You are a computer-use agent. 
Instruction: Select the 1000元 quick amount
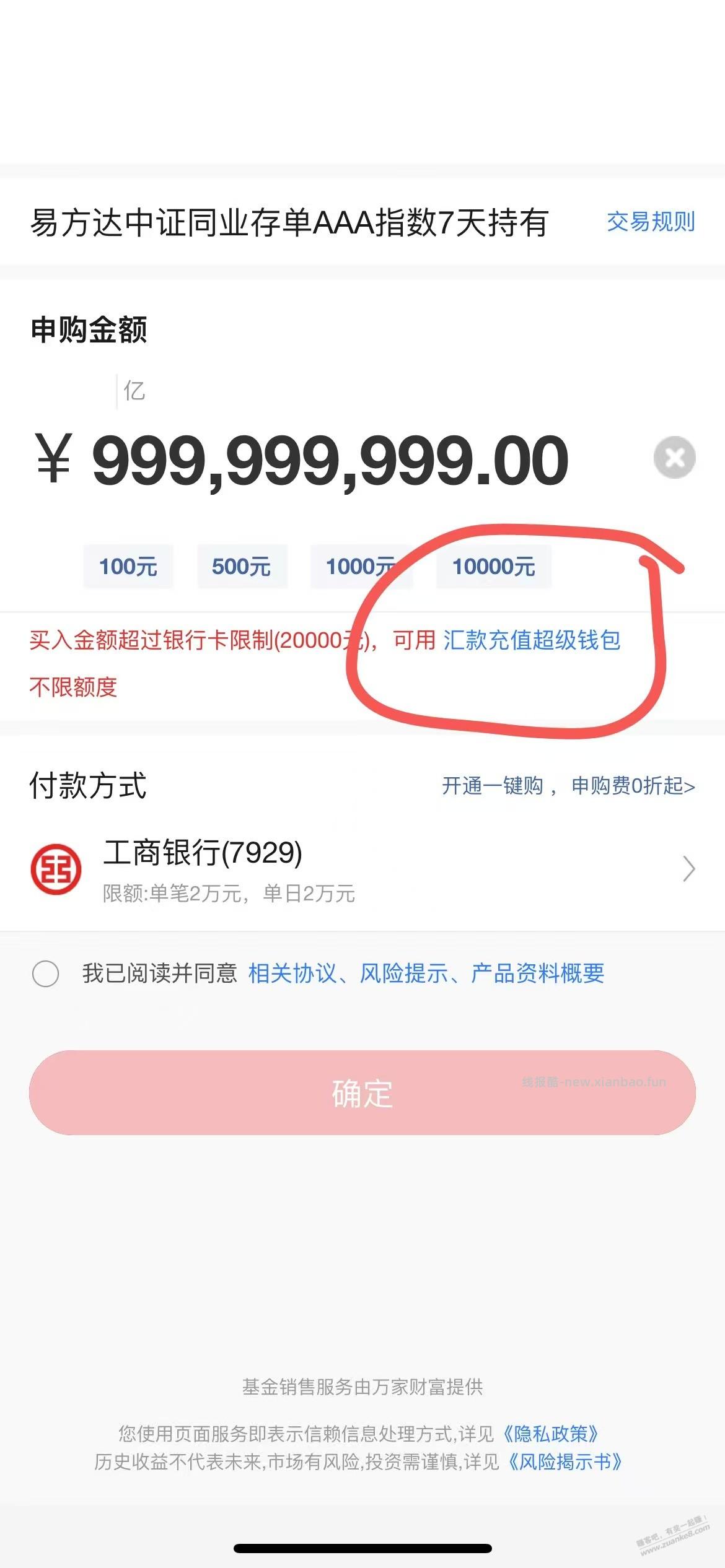pyautogui.click(x=361, y=565)
